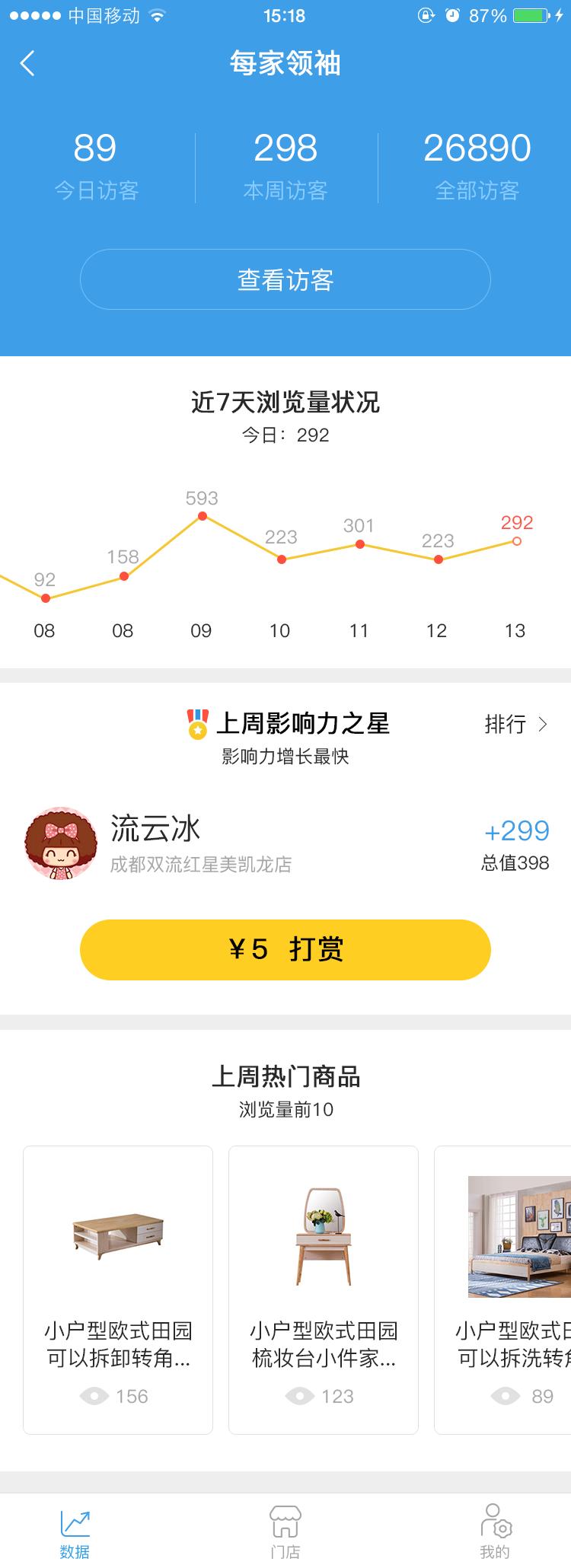Tap the back arrow at top left
Screen dimensions: 571x1568
pyautogui.click(x=28, y=63)
